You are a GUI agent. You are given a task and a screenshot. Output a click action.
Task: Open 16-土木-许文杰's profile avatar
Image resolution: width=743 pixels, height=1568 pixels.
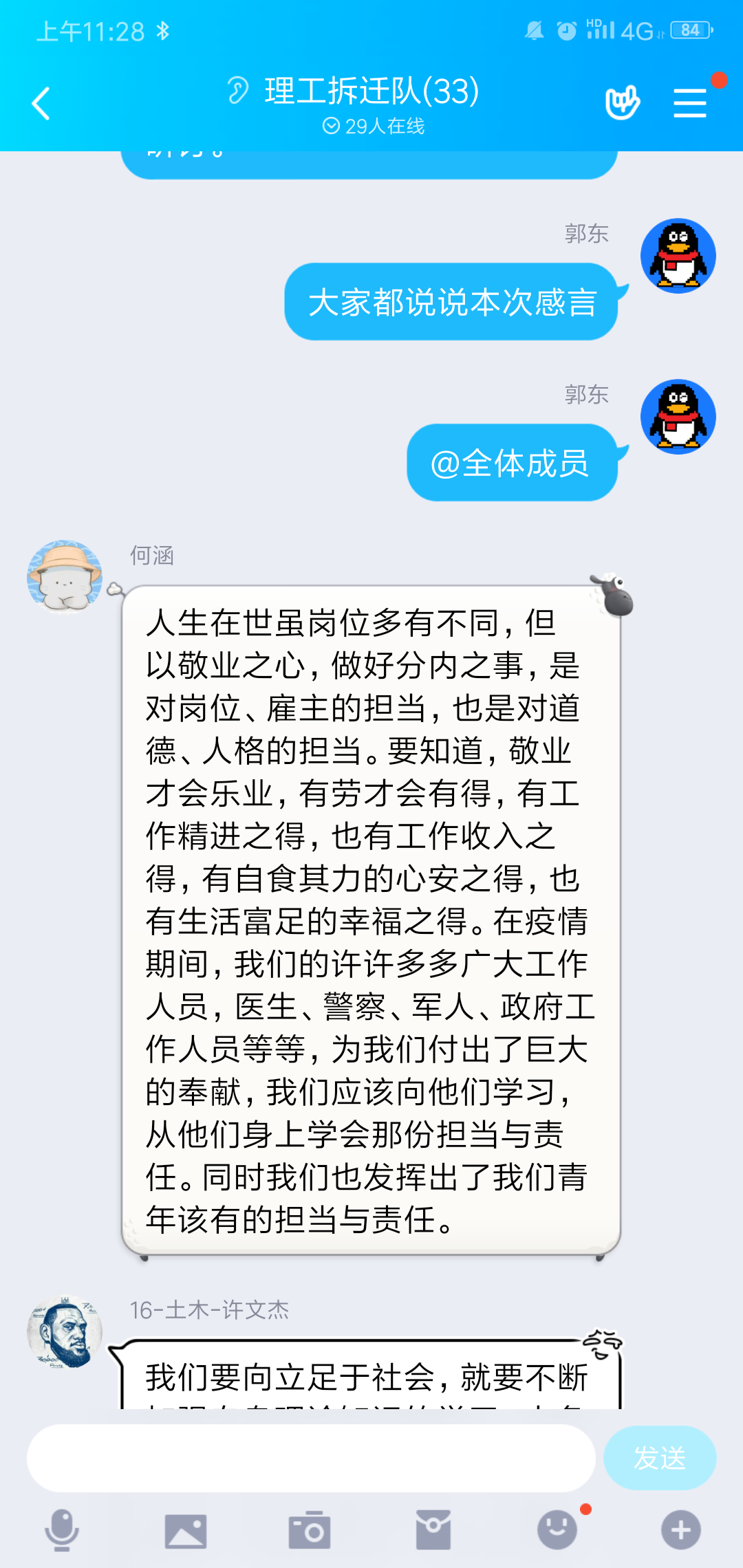tap(65, 1333)
